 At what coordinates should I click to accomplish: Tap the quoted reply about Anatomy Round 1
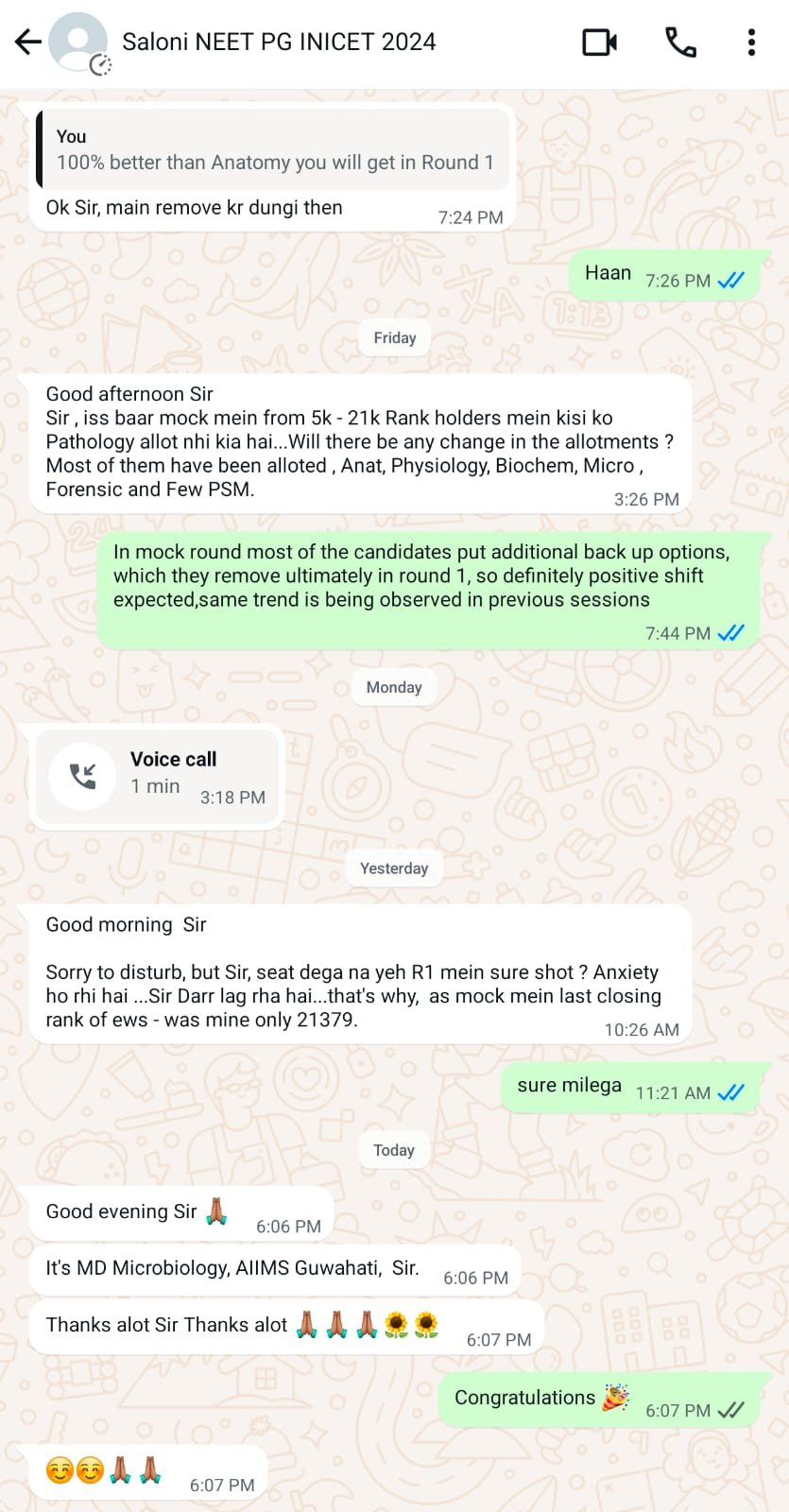tap(273, 149)
